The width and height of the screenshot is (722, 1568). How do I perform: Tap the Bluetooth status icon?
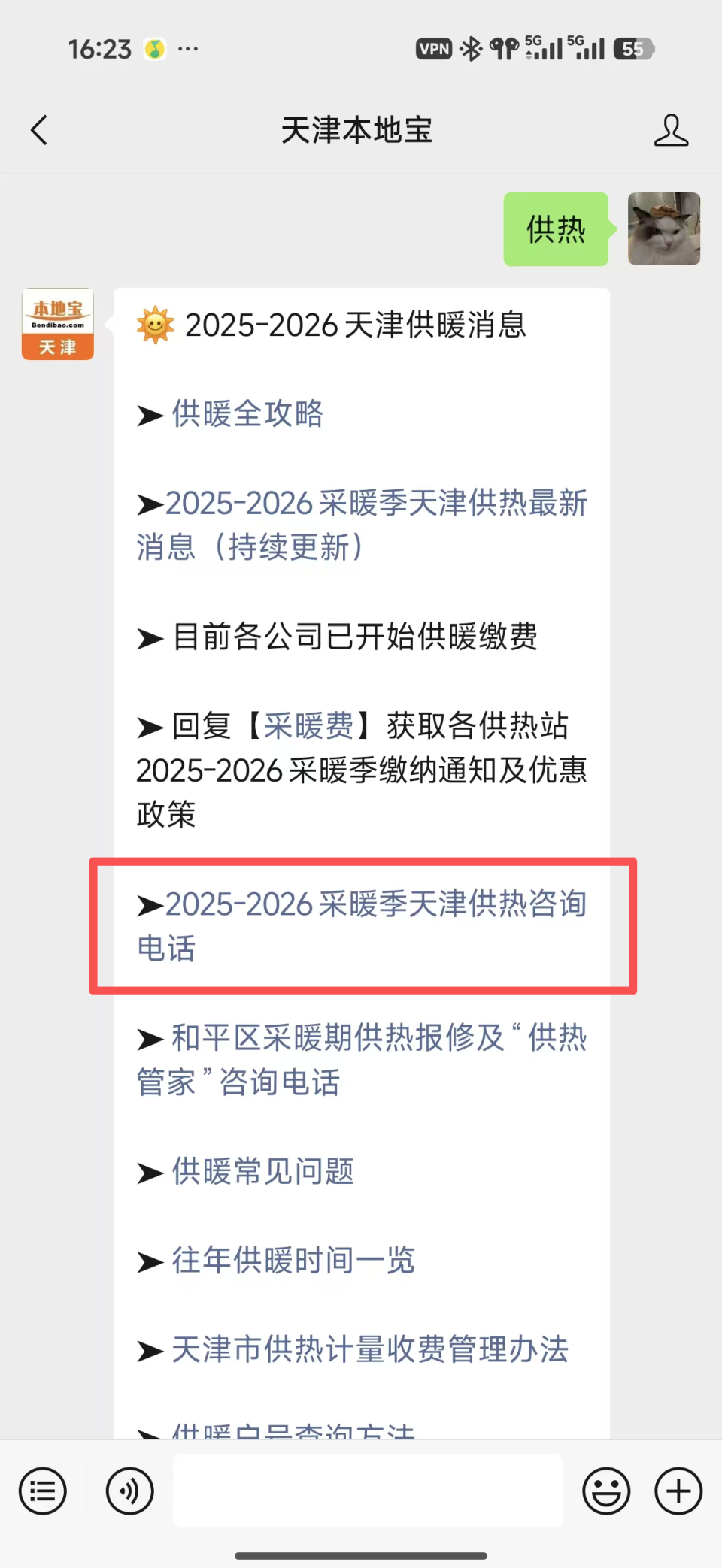[470, 48]
